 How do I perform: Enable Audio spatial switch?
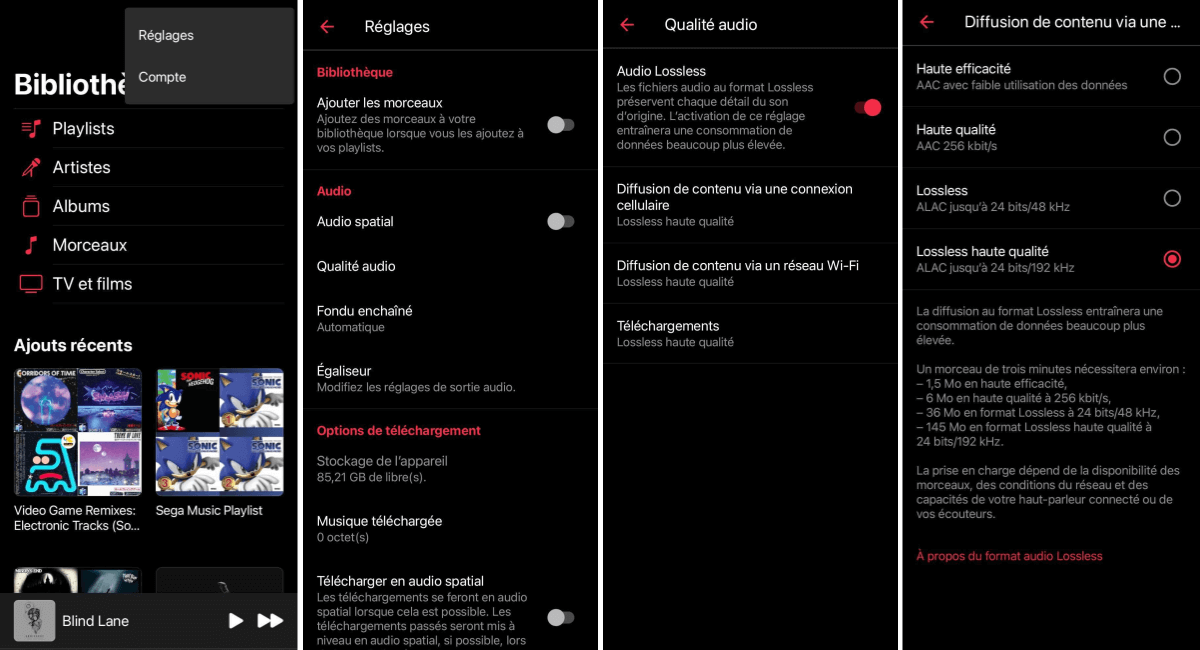[x=560, y=222]
